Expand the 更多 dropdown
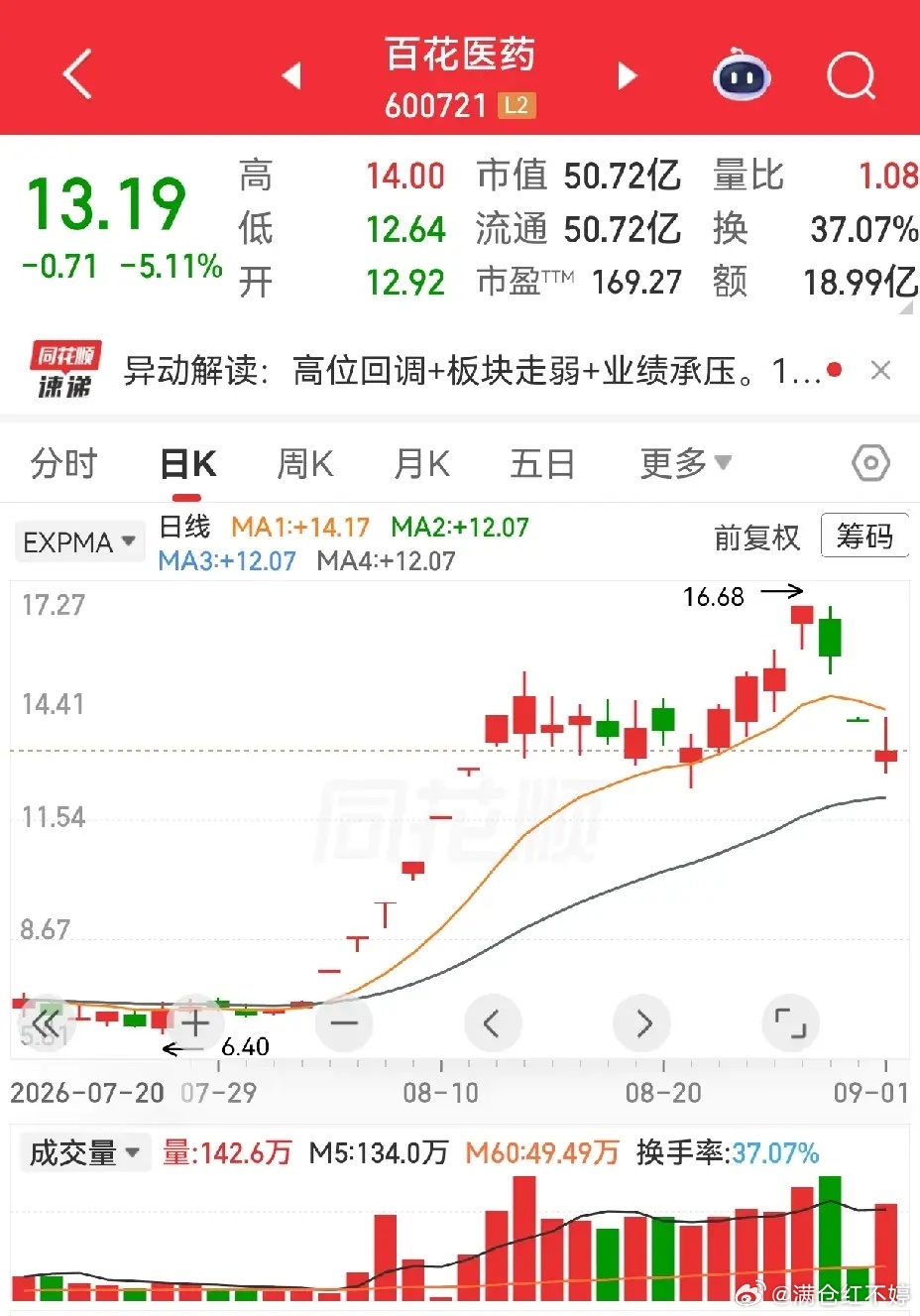920x1316 pixels. pos(685,463)
